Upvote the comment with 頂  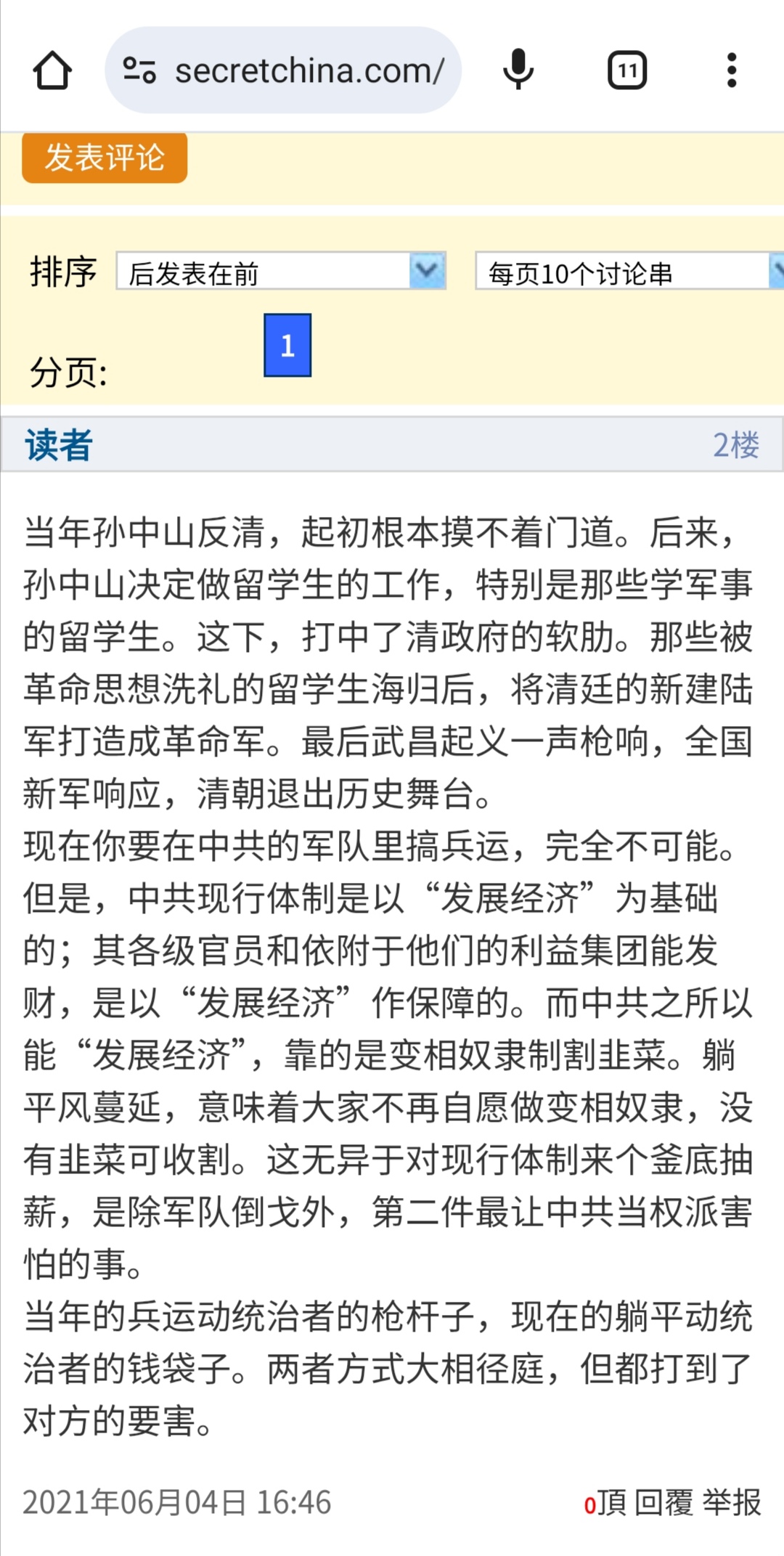click(605, 1503)
